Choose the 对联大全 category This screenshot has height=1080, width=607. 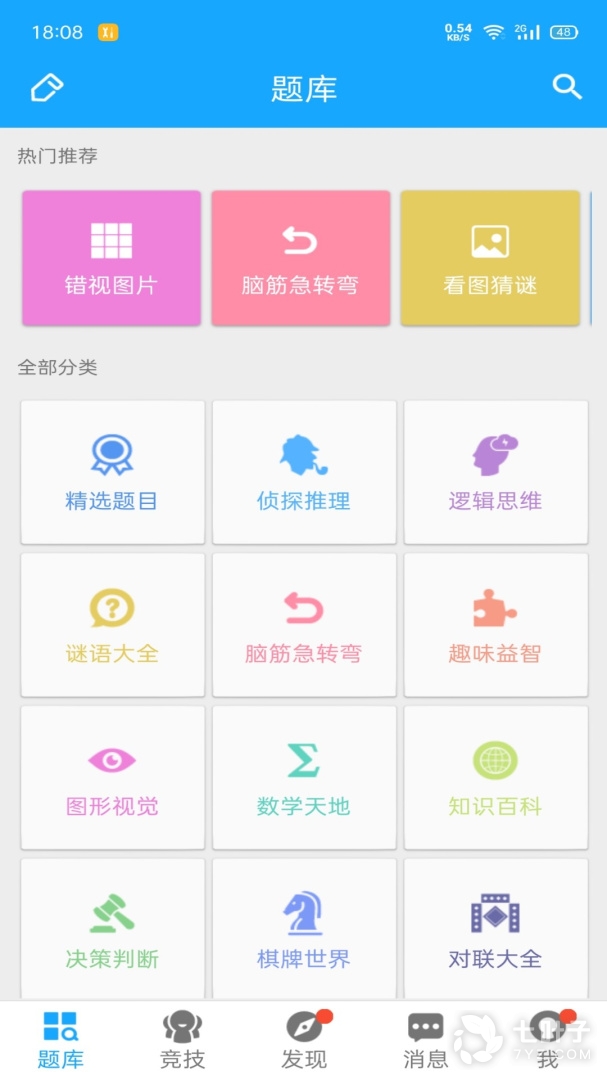[x=495, y=930]
